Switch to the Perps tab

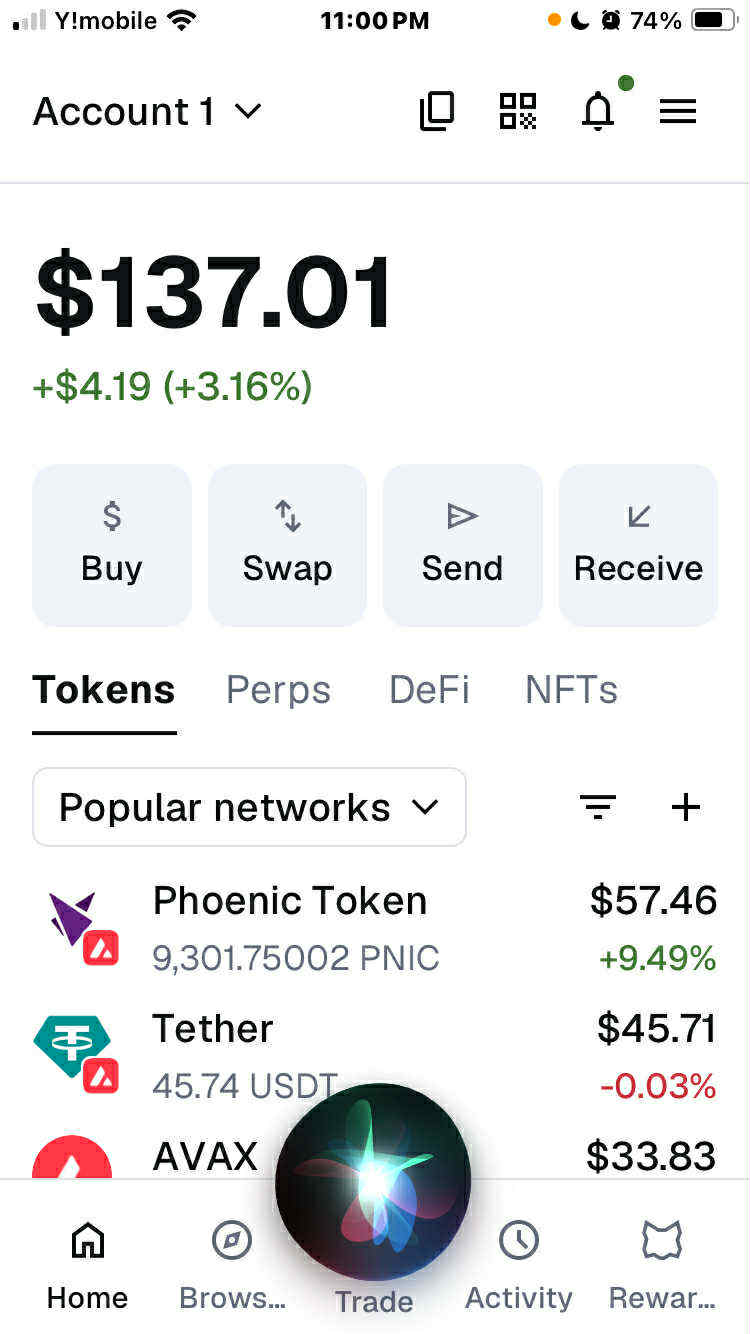coord(278,690)
